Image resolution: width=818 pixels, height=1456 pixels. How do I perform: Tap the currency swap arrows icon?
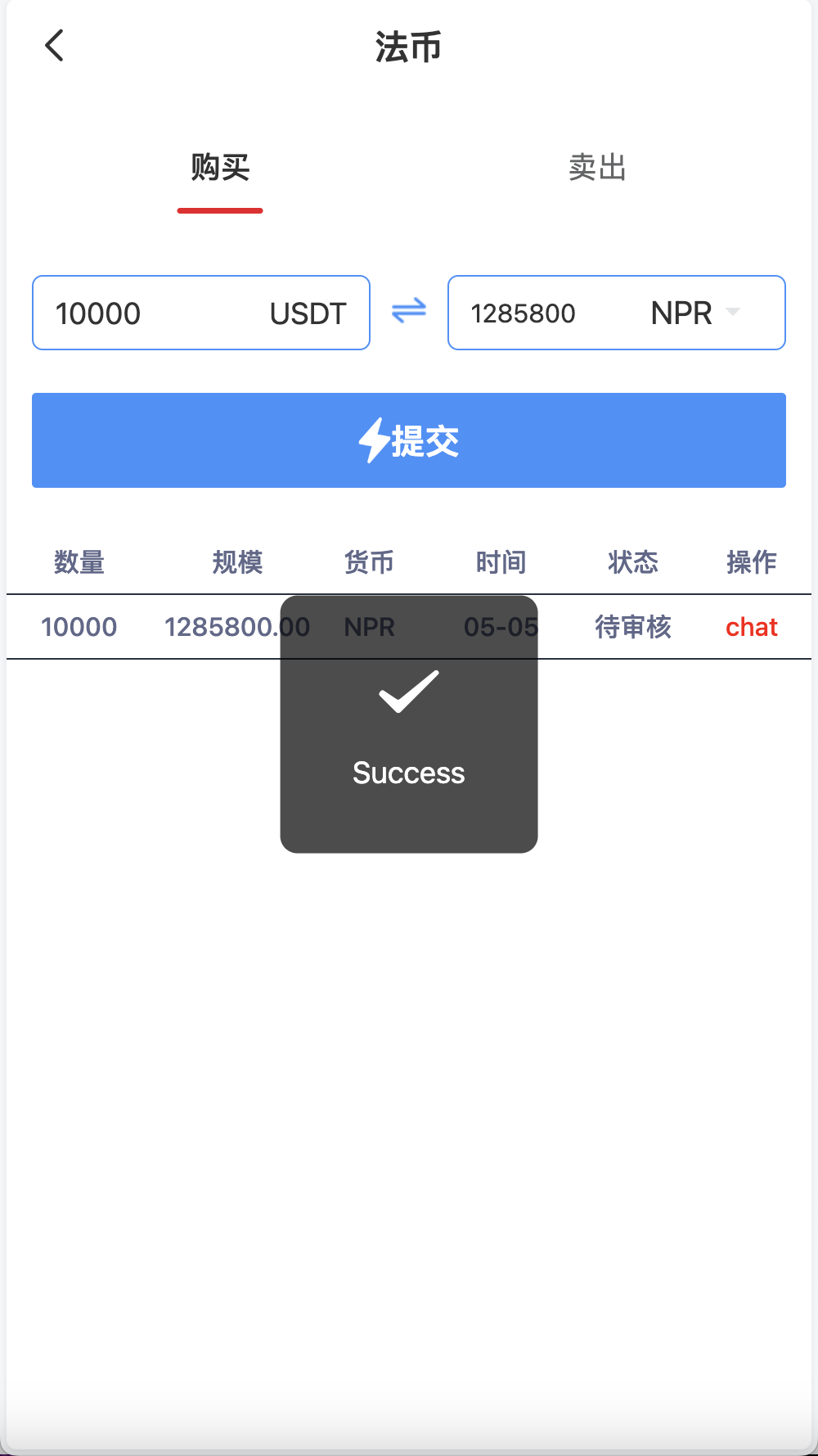(408, 312)
